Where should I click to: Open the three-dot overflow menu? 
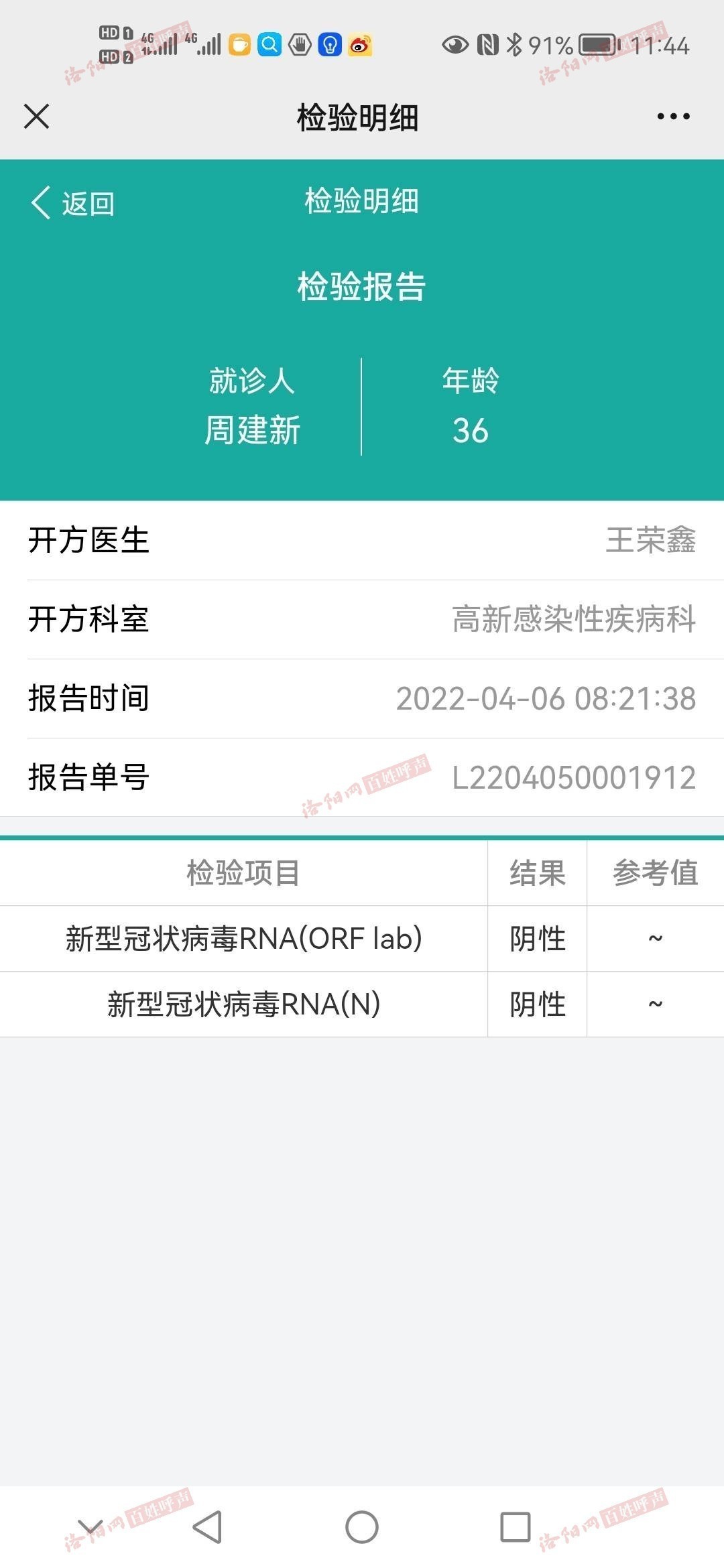[673, 116]
